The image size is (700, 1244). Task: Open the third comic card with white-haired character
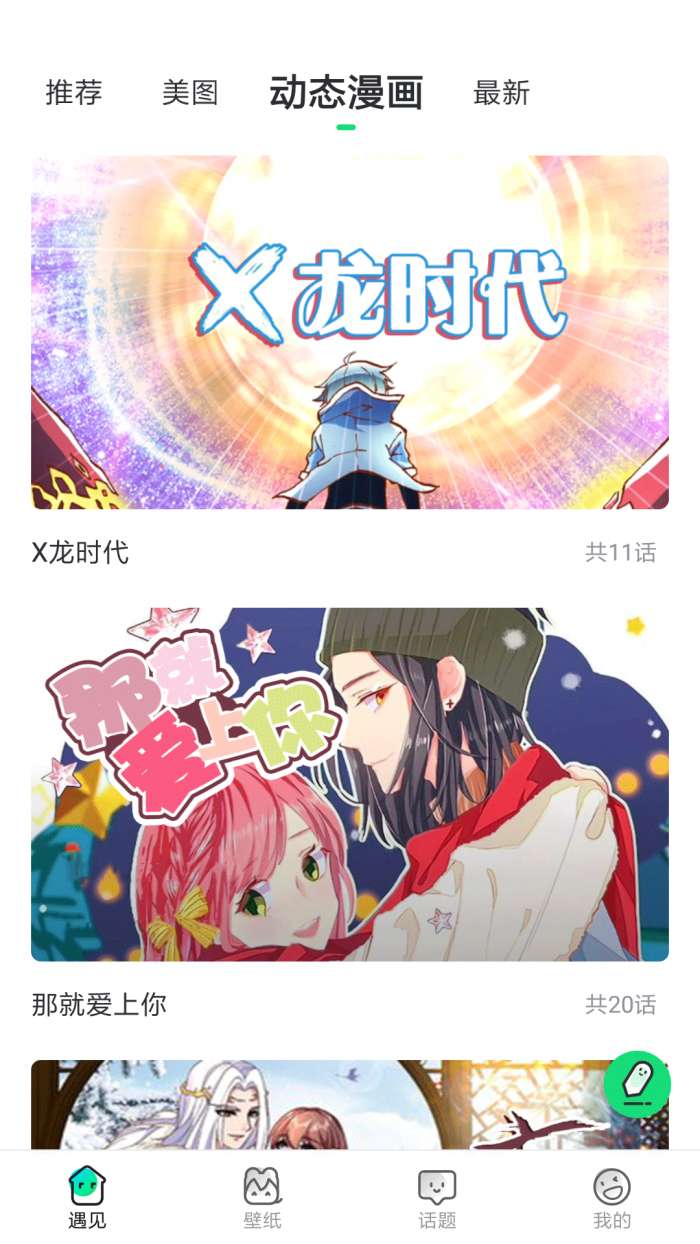[300, 1105]
